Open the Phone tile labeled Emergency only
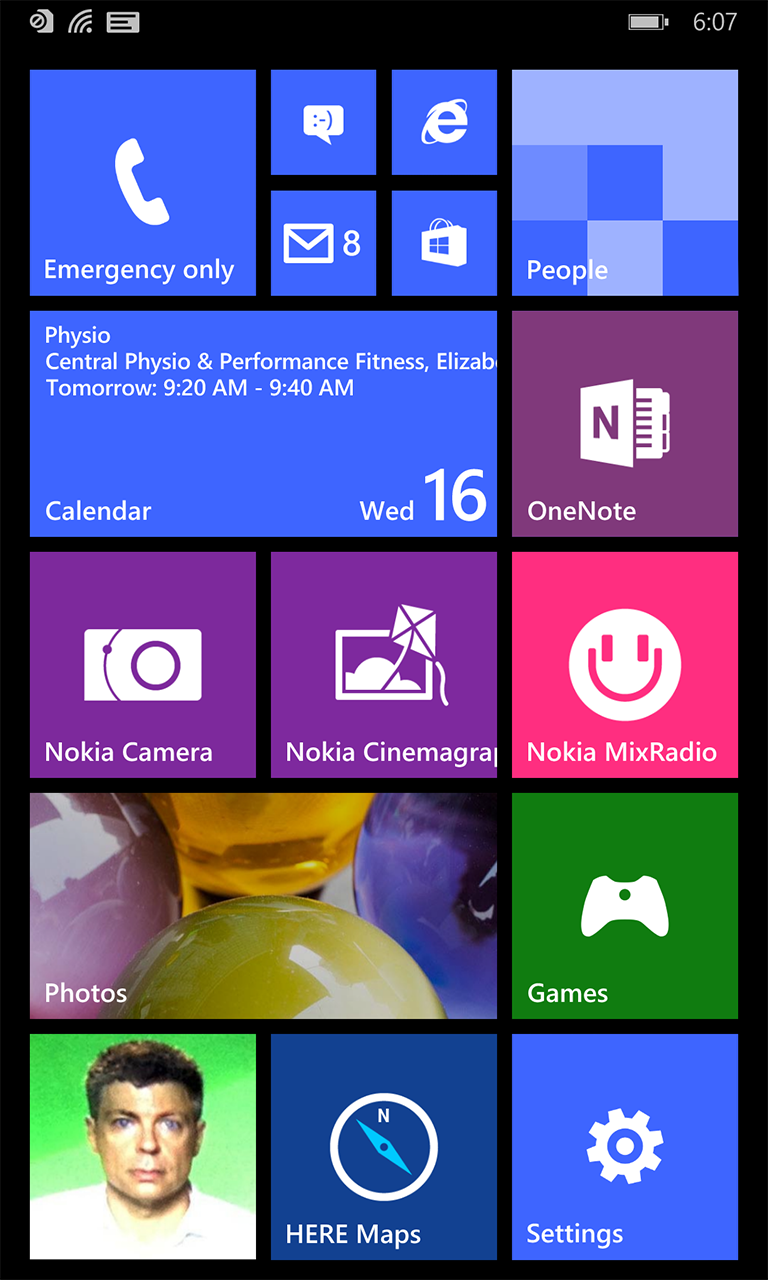768x1280 pixels. point(143,183)
